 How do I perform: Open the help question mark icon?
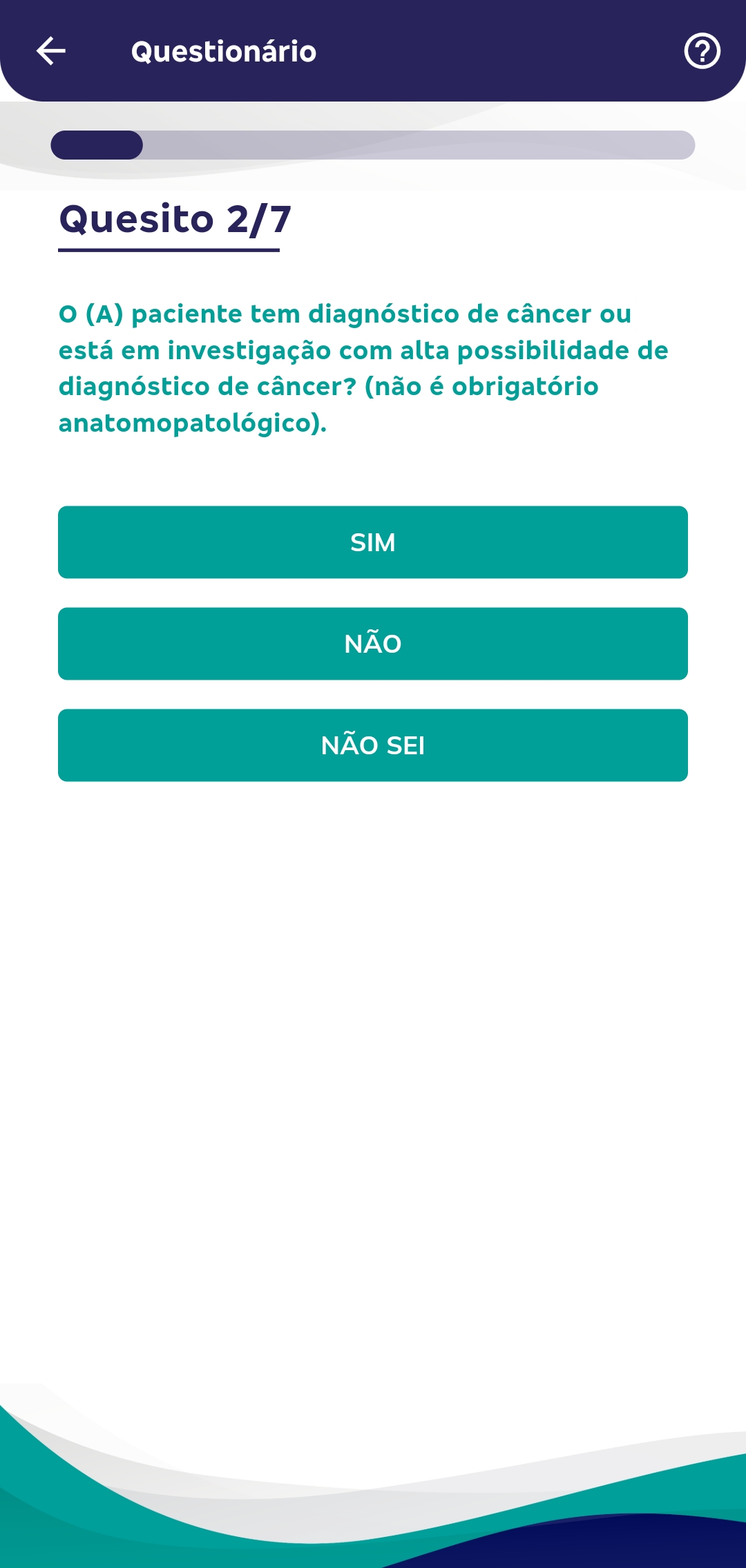(702, 51)
